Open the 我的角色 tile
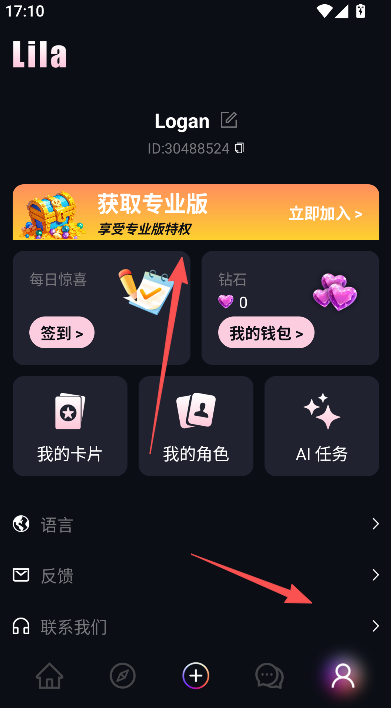This screenshot has width=391, height=708. (196, 426)
